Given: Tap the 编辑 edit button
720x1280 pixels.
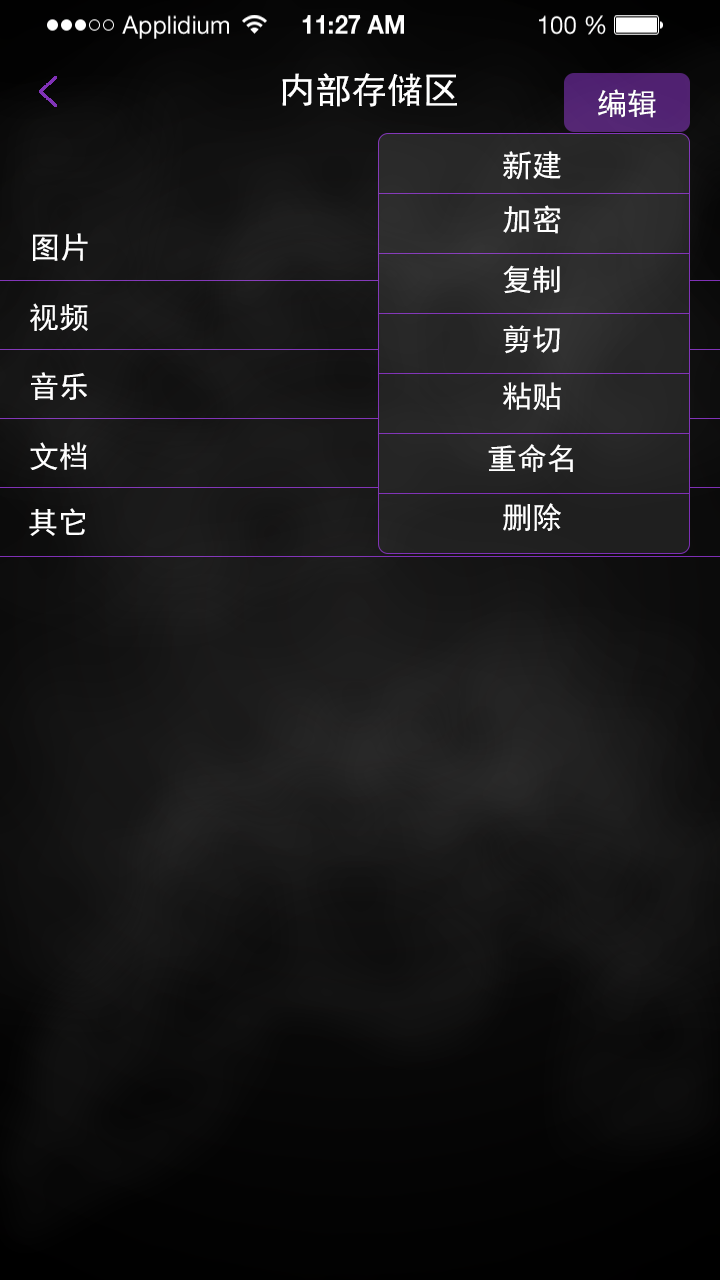Looking at the screenshot, I should (626, 103).
